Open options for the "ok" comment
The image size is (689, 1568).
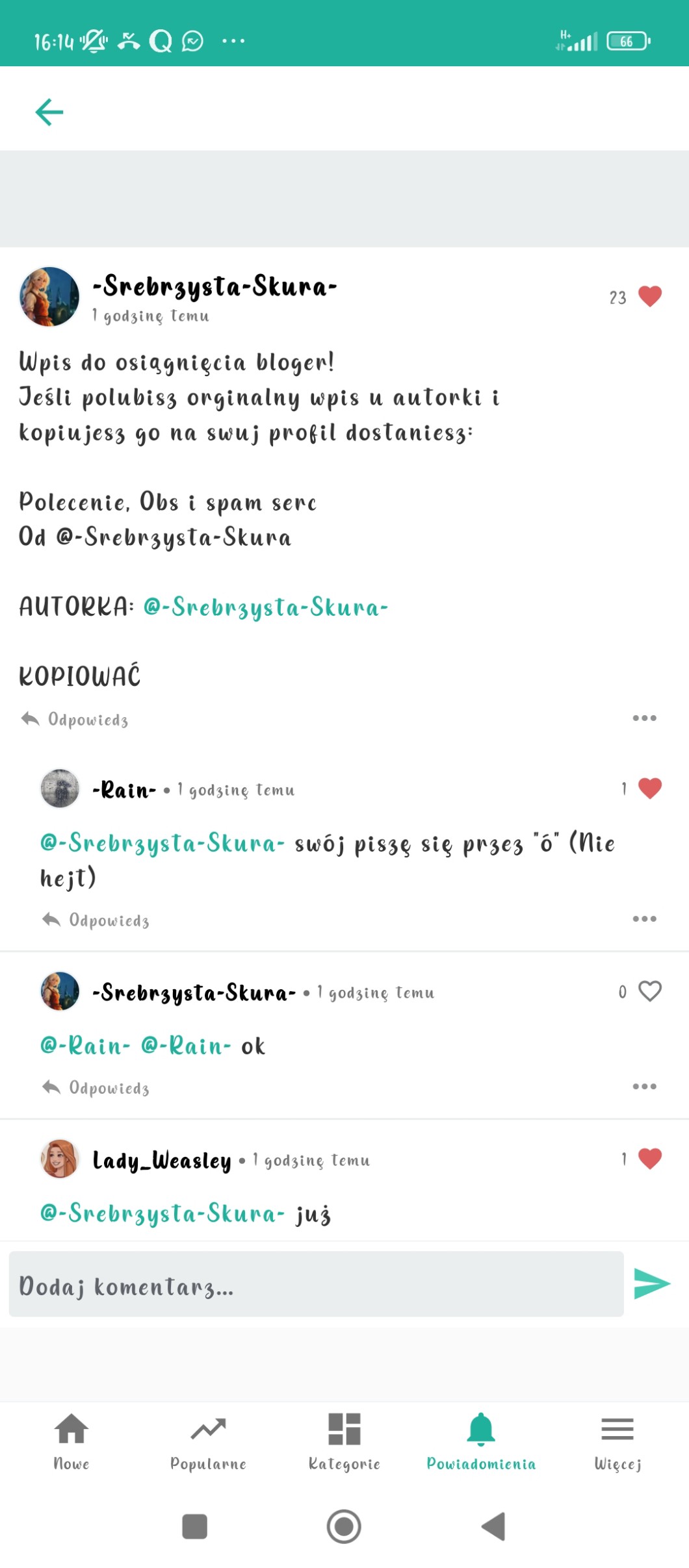coord(644,1086)
